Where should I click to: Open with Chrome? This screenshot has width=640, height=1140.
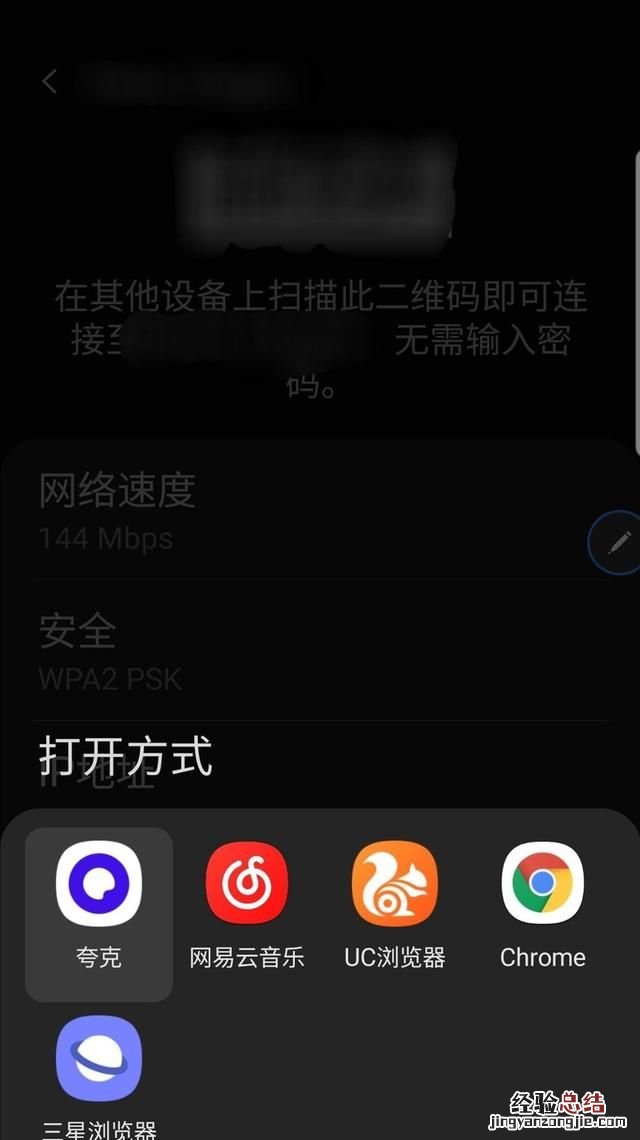coord(542,884)
